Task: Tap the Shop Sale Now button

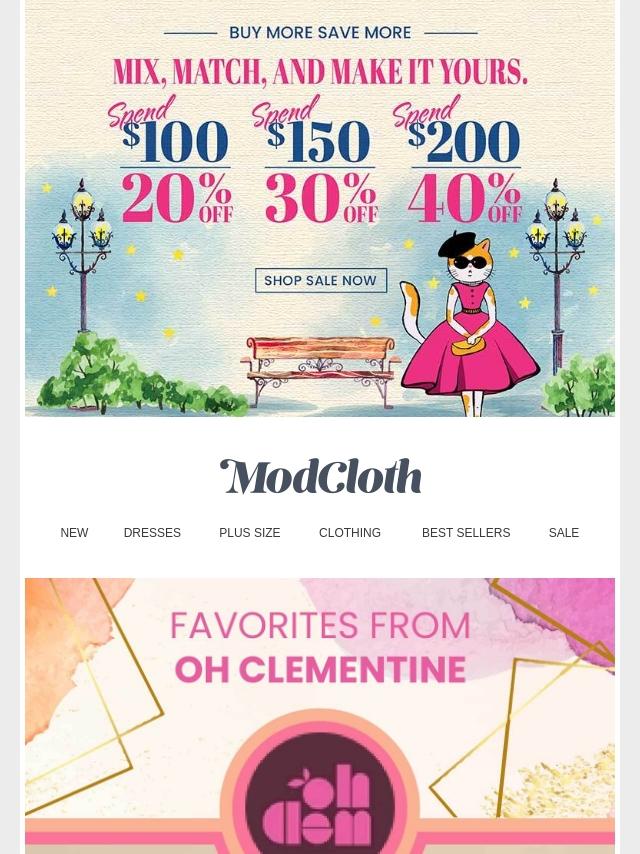Action: tap(320, 281)
